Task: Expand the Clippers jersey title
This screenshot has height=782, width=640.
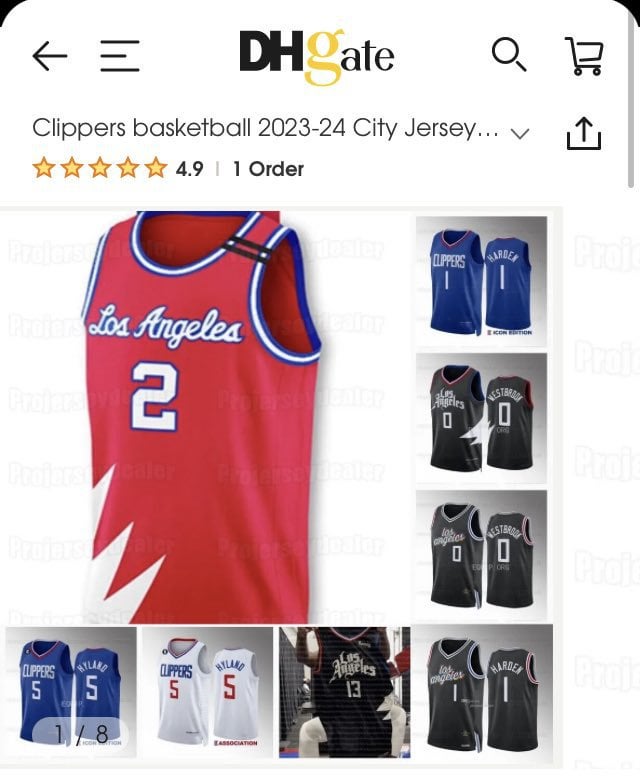Action: 520,132
